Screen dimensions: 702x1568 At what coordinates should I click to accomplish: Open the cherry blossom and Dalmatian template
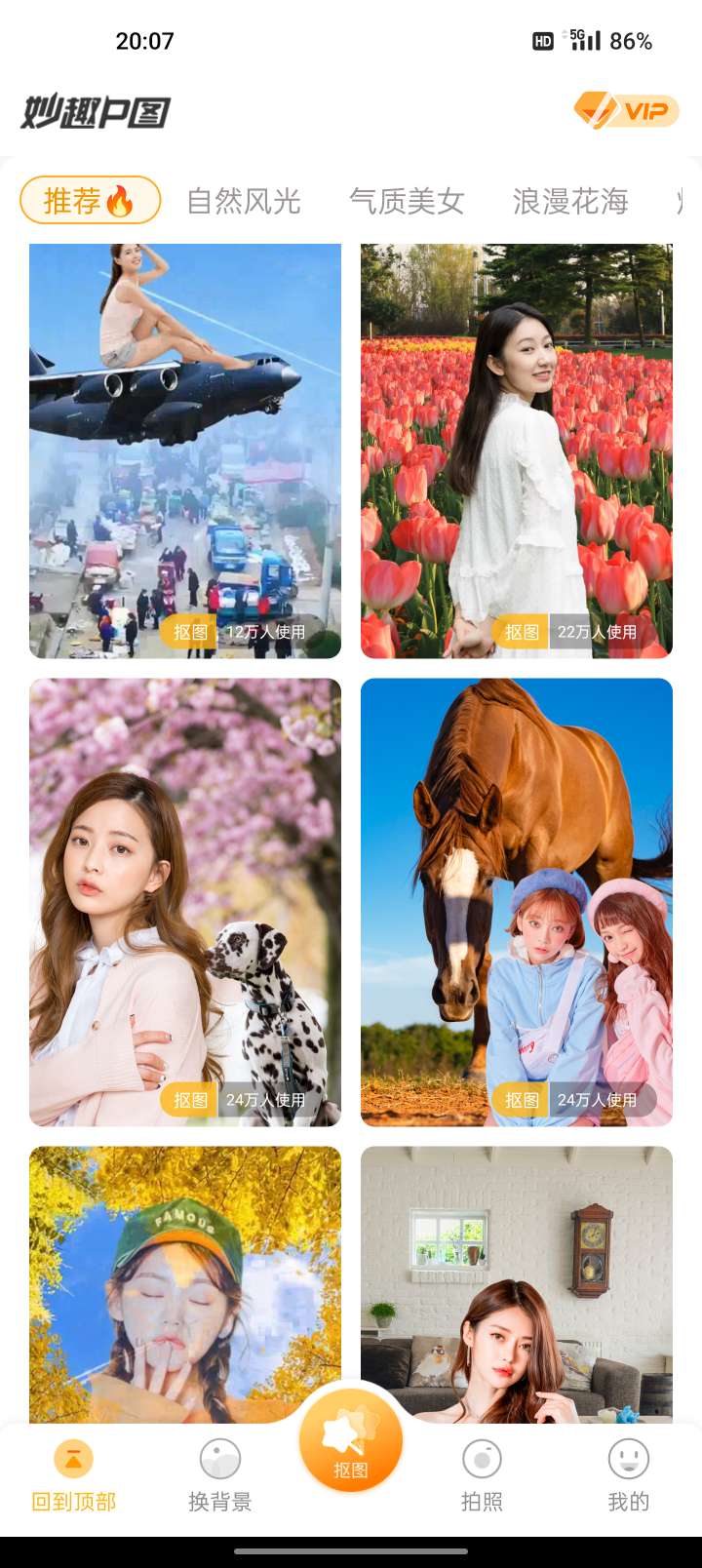185,902
